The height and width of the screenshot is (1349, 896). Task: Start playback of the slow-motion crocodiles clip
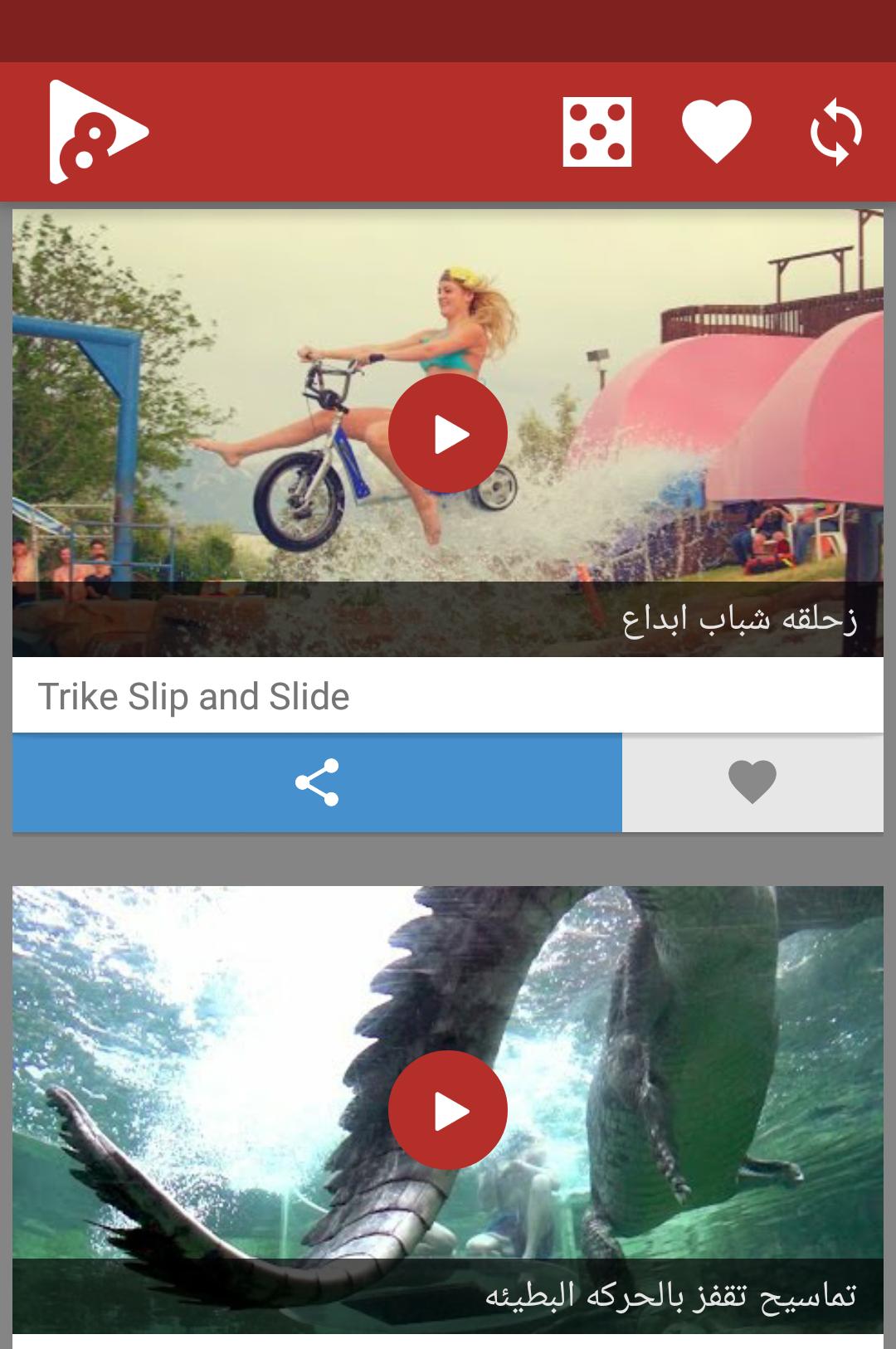[x=448, y=1112]
